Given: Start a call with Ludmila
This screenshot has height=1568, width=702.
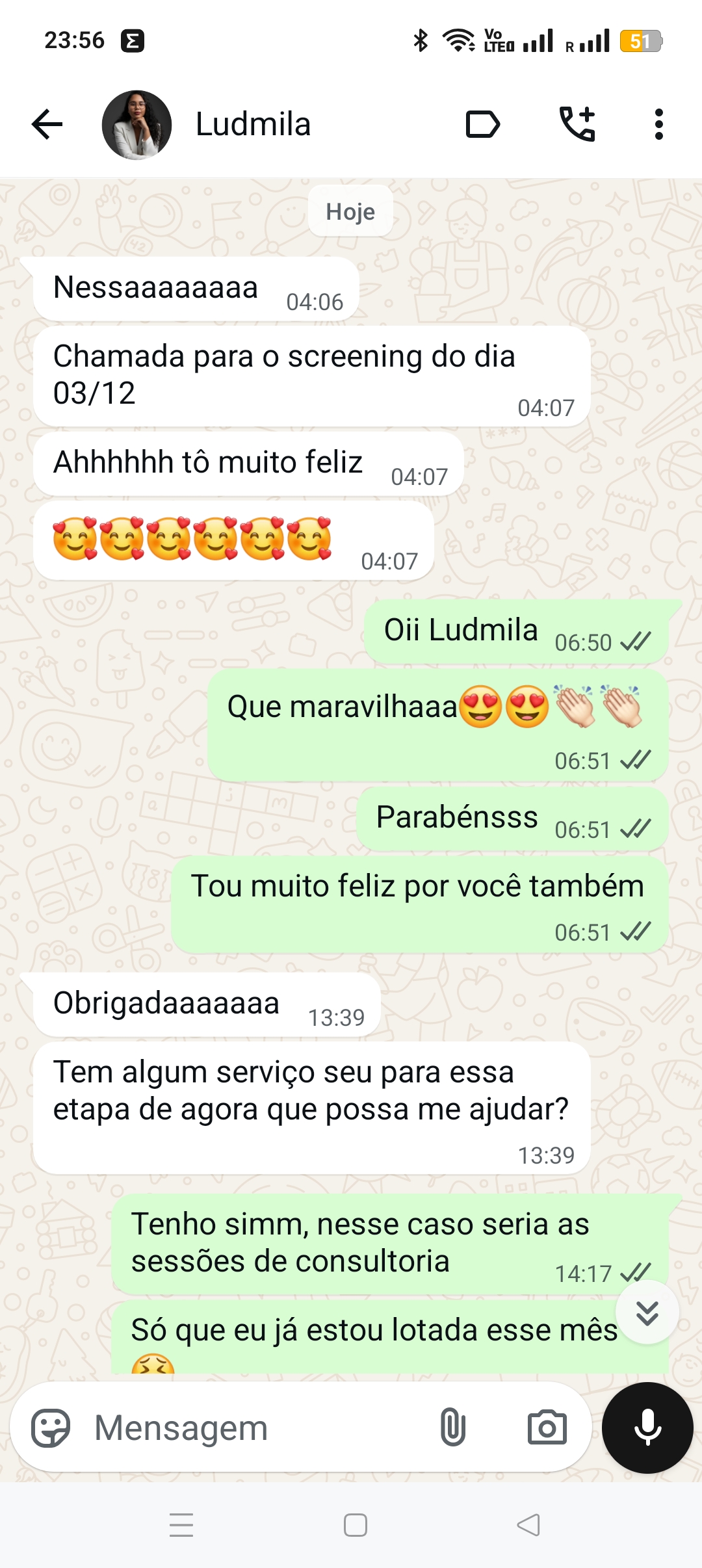Looking at the screenshot, I should [577, 124].
